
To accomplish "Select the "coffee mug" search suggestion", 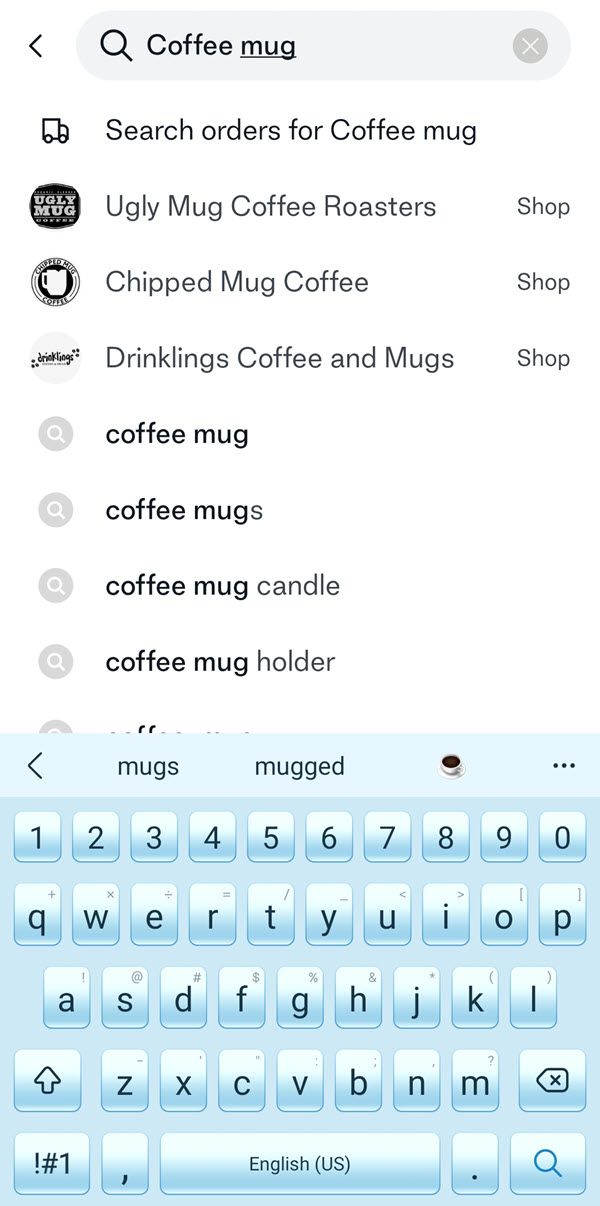I will (x=177, y=435).
